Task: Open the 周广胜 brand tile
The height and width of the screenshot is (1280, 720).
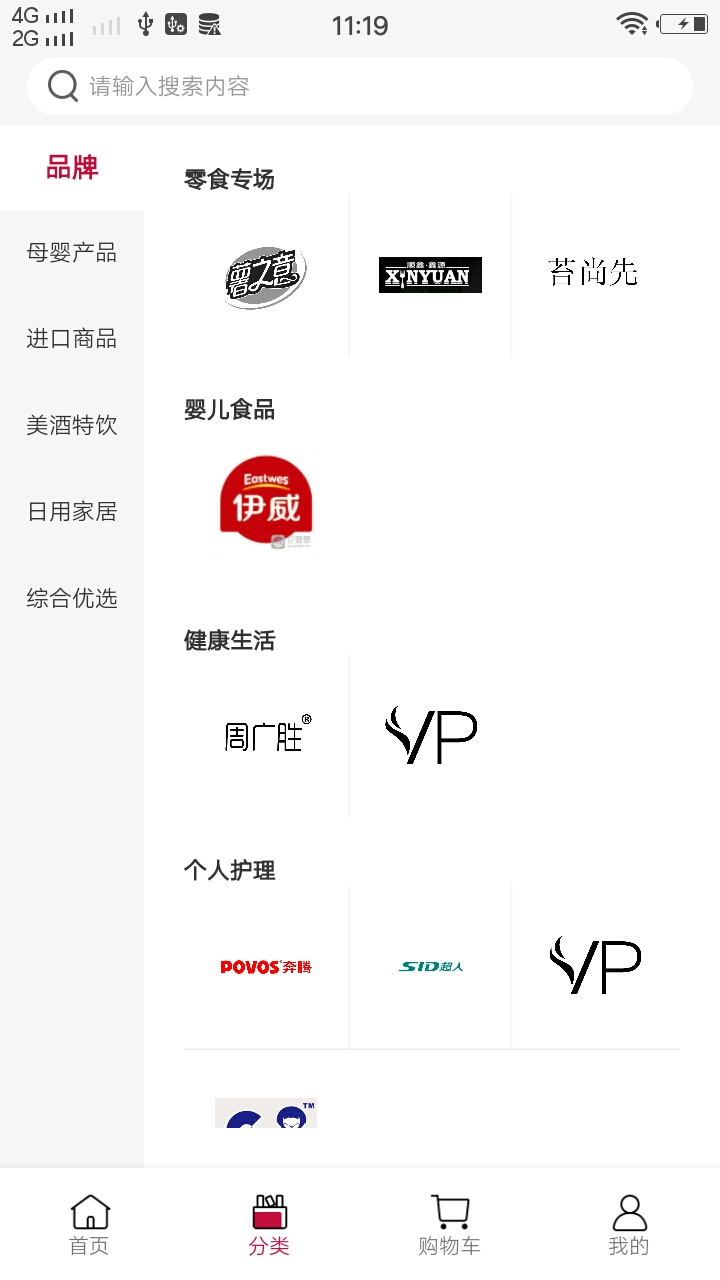Action: click(266, 736)
